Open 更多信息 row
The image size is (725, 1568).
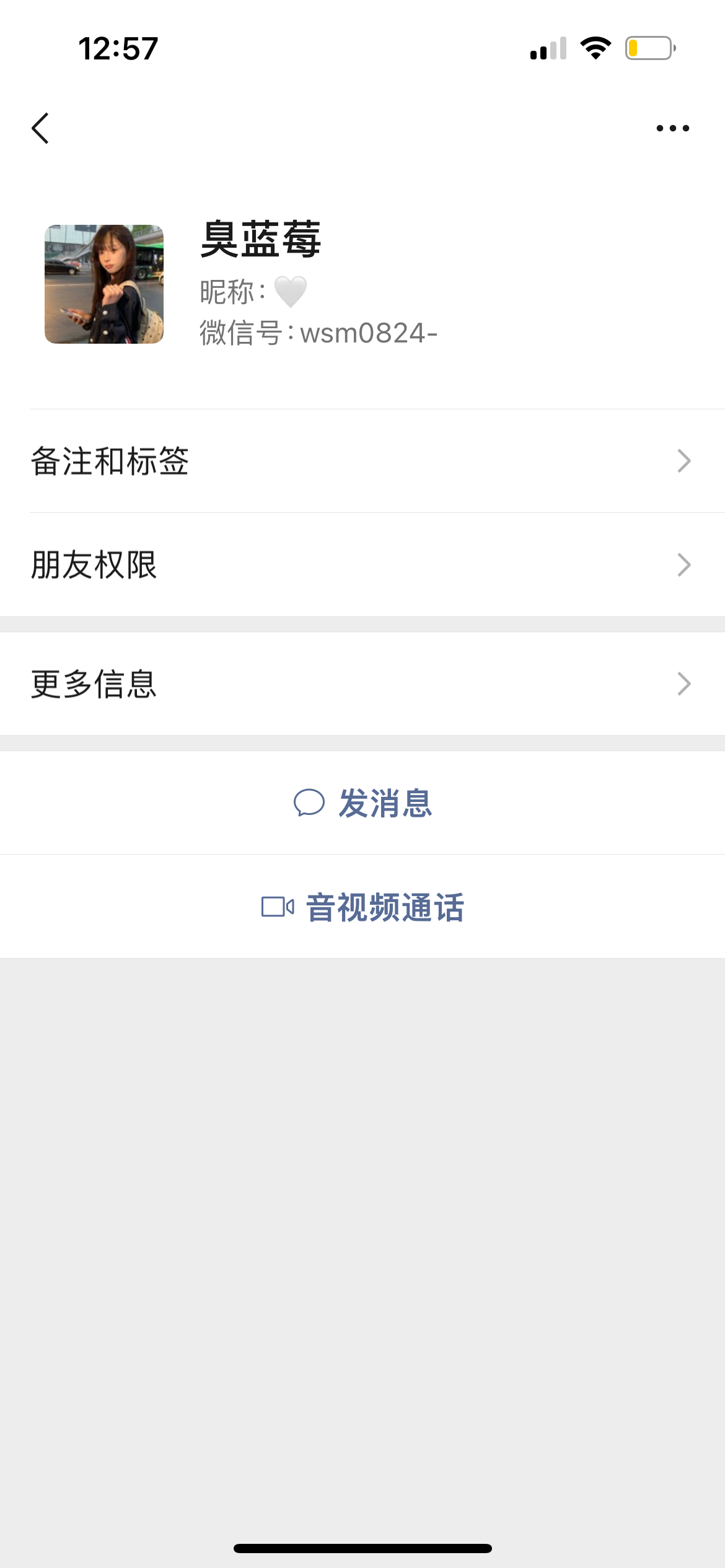point(362,684)
